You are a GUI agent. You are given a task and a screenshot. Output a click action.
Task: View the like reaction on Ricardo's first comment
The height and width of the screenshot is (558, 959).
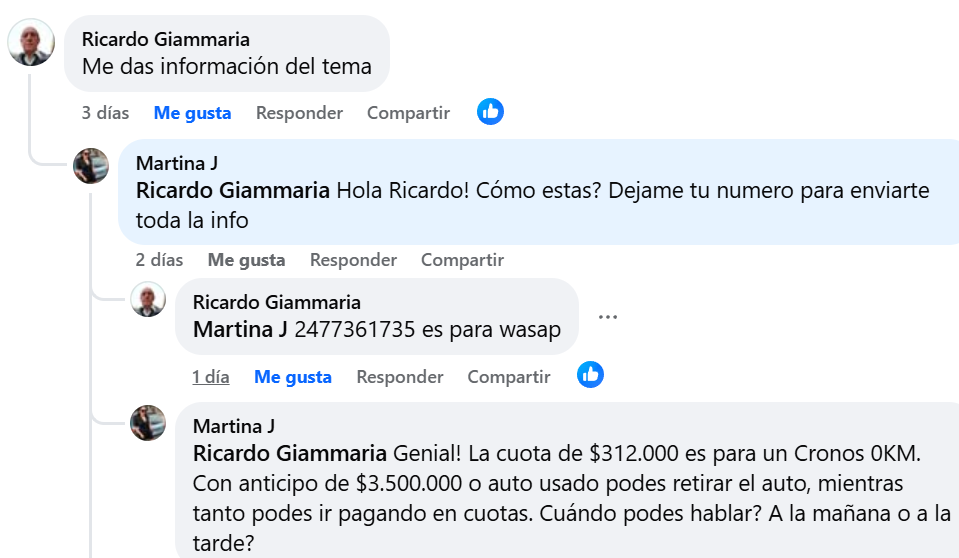490,112
